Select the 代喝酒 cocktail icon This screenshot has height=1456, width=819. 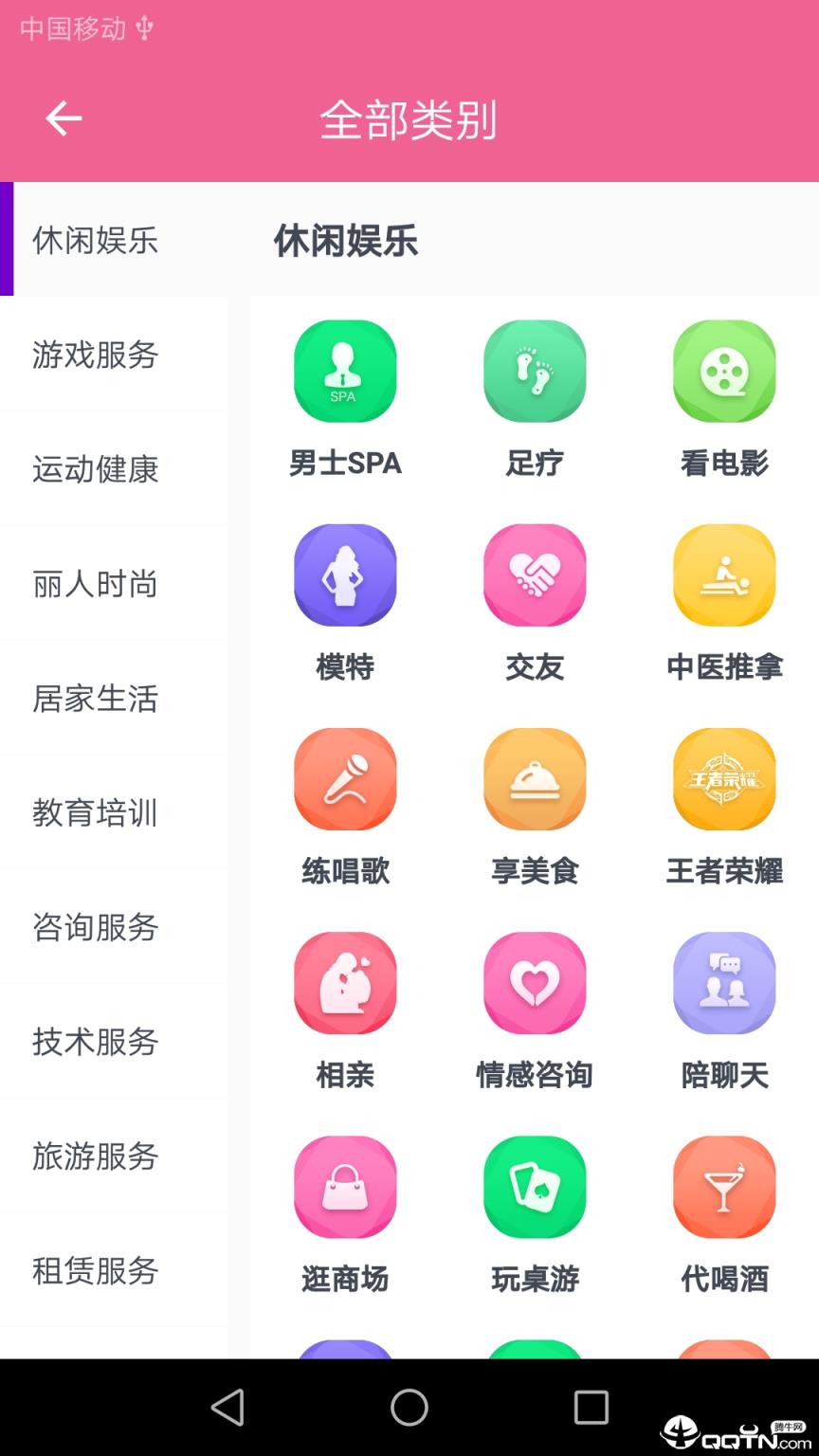724,1187
